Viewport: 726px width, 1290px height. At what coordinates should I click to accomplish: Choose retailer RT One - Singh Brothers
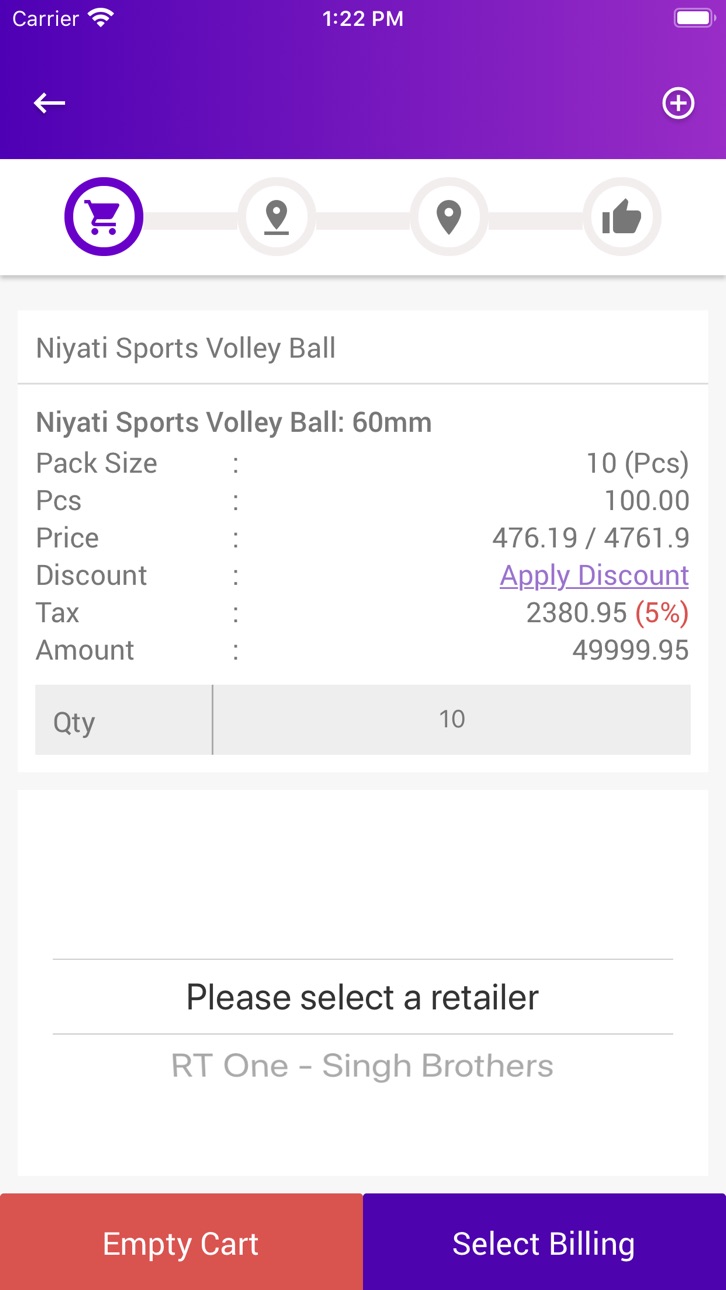click(362, 1066)
